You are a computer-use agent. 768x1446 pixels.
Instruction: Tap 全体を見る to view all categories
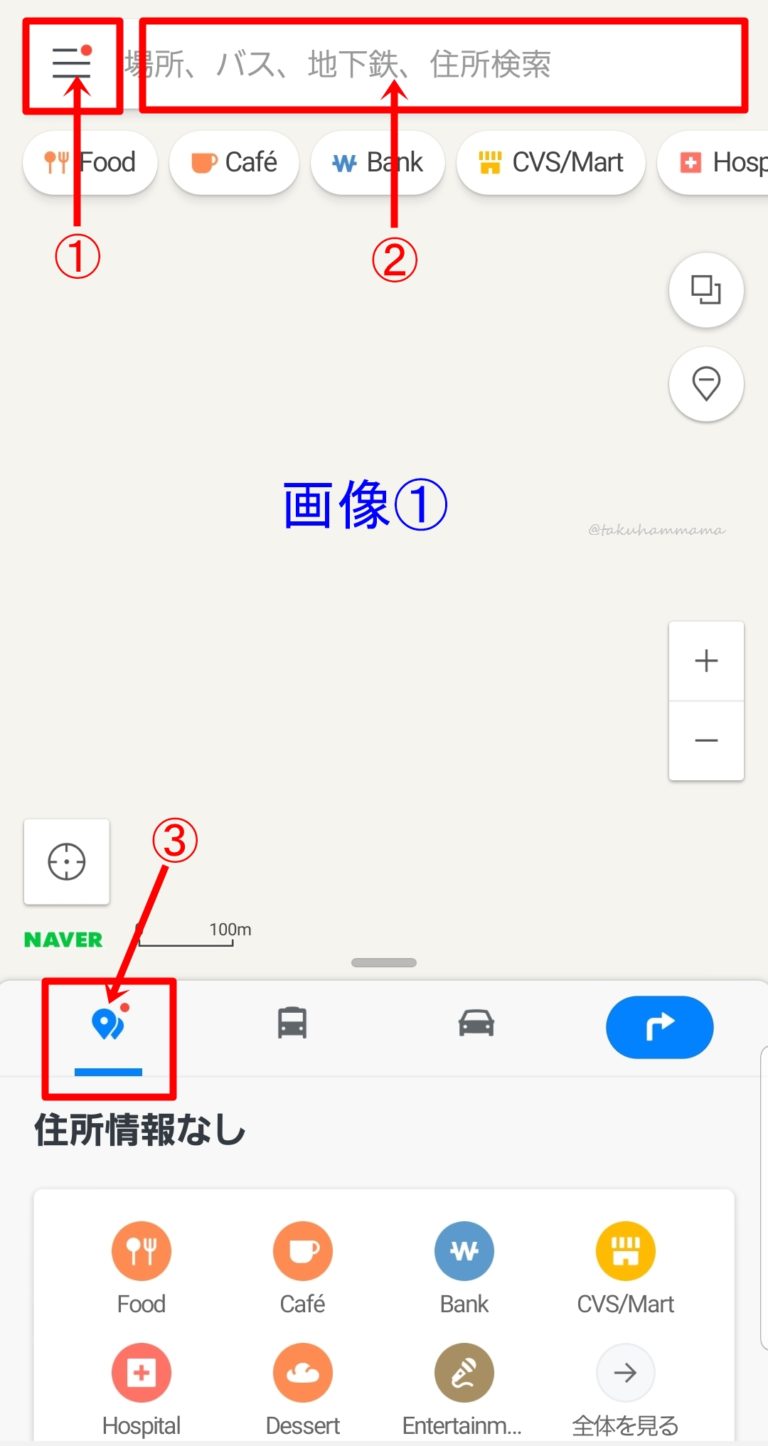click(x=625, y=1387)
